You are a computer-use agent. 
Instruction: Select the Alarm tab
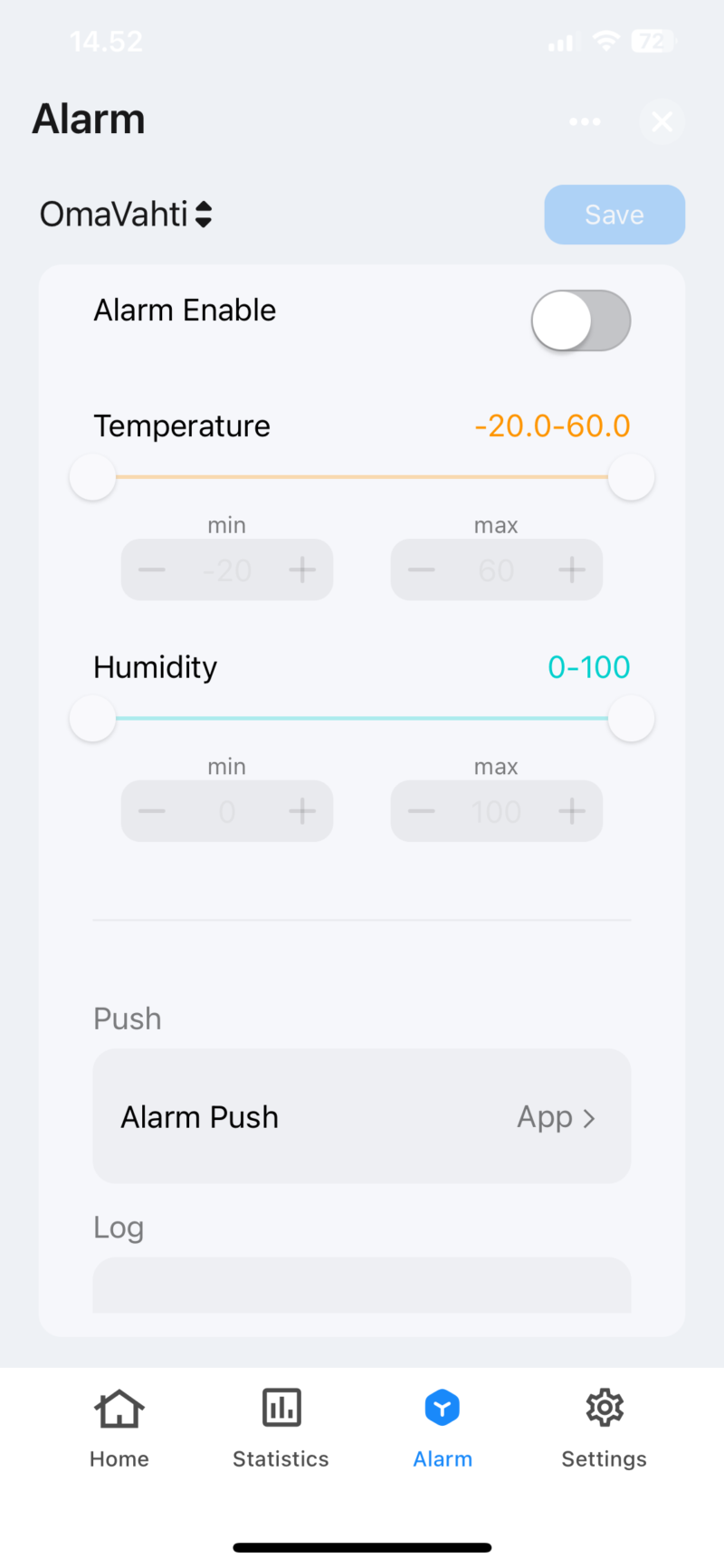(443, 1427)
